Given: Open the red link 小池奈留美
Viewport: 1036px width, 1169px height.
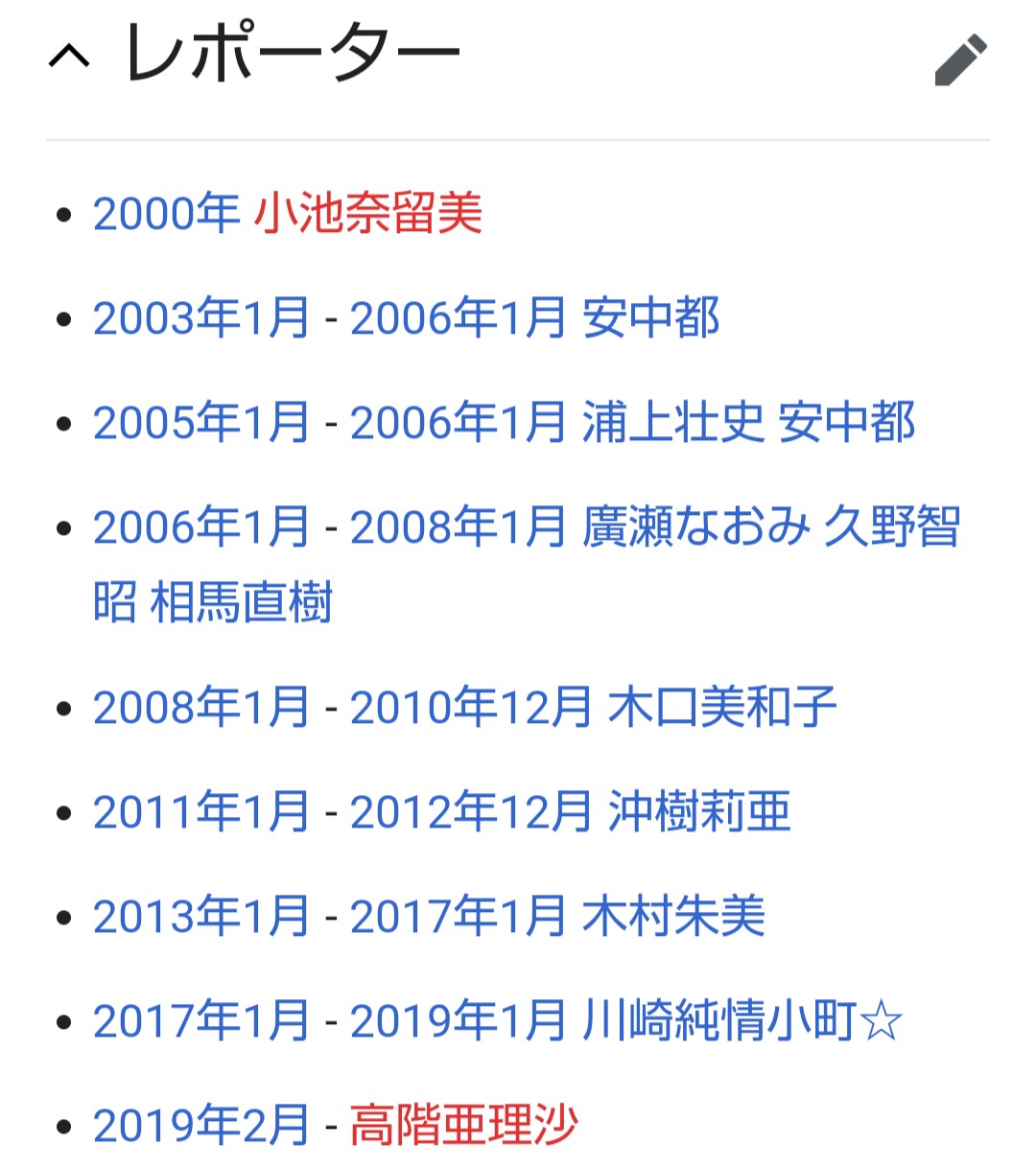Looking at the screenshot, I should coord(367,213).
